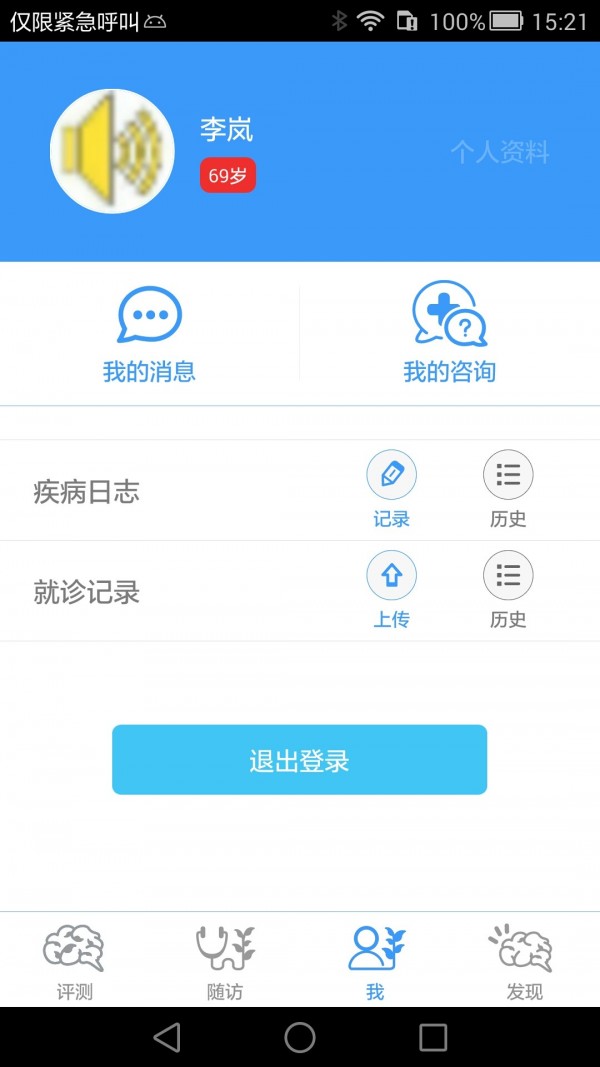Go to the 发现 tab
The height and width of the screenshot is (1067, 600).
tap(524, 961)
